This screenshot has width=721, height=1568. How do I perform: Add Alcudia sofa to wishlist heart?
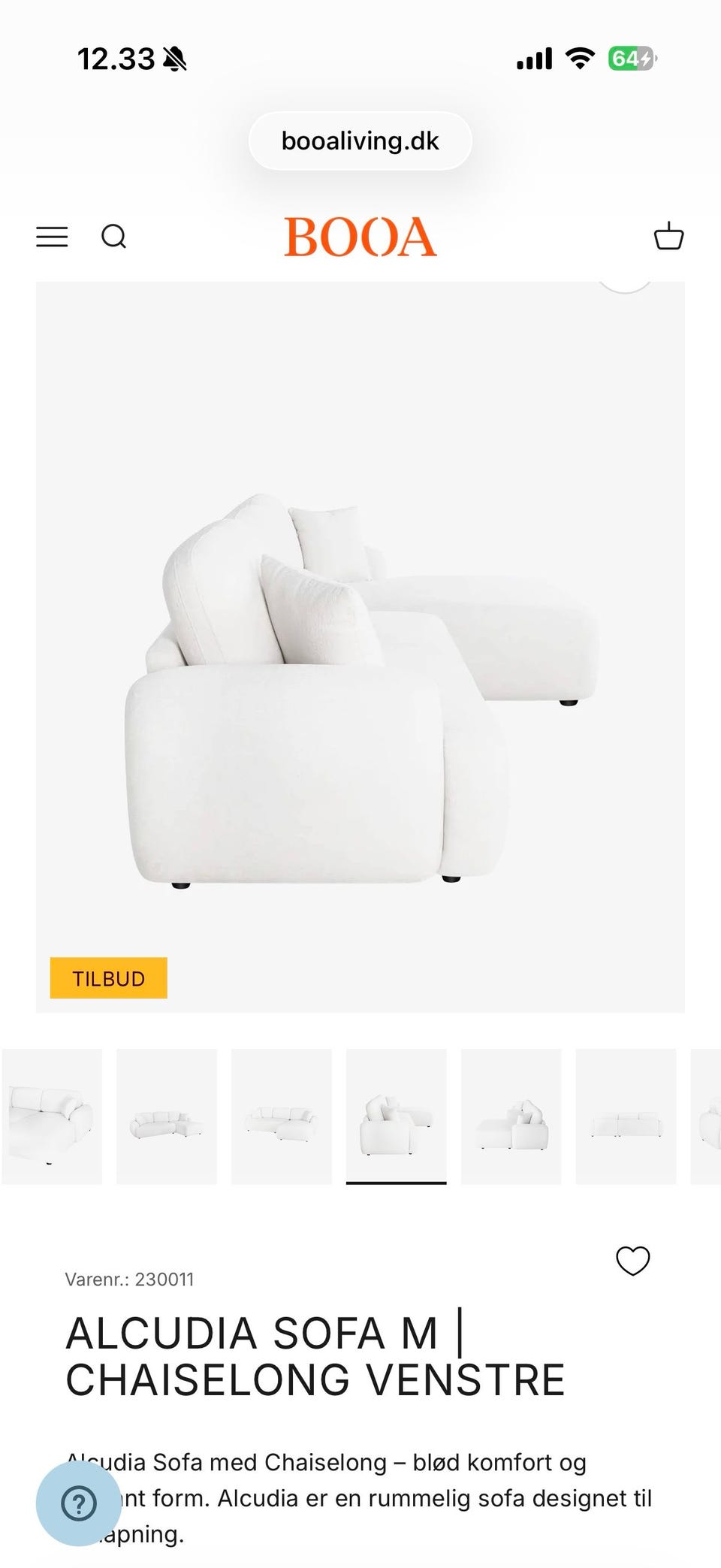coord(632,1261)
